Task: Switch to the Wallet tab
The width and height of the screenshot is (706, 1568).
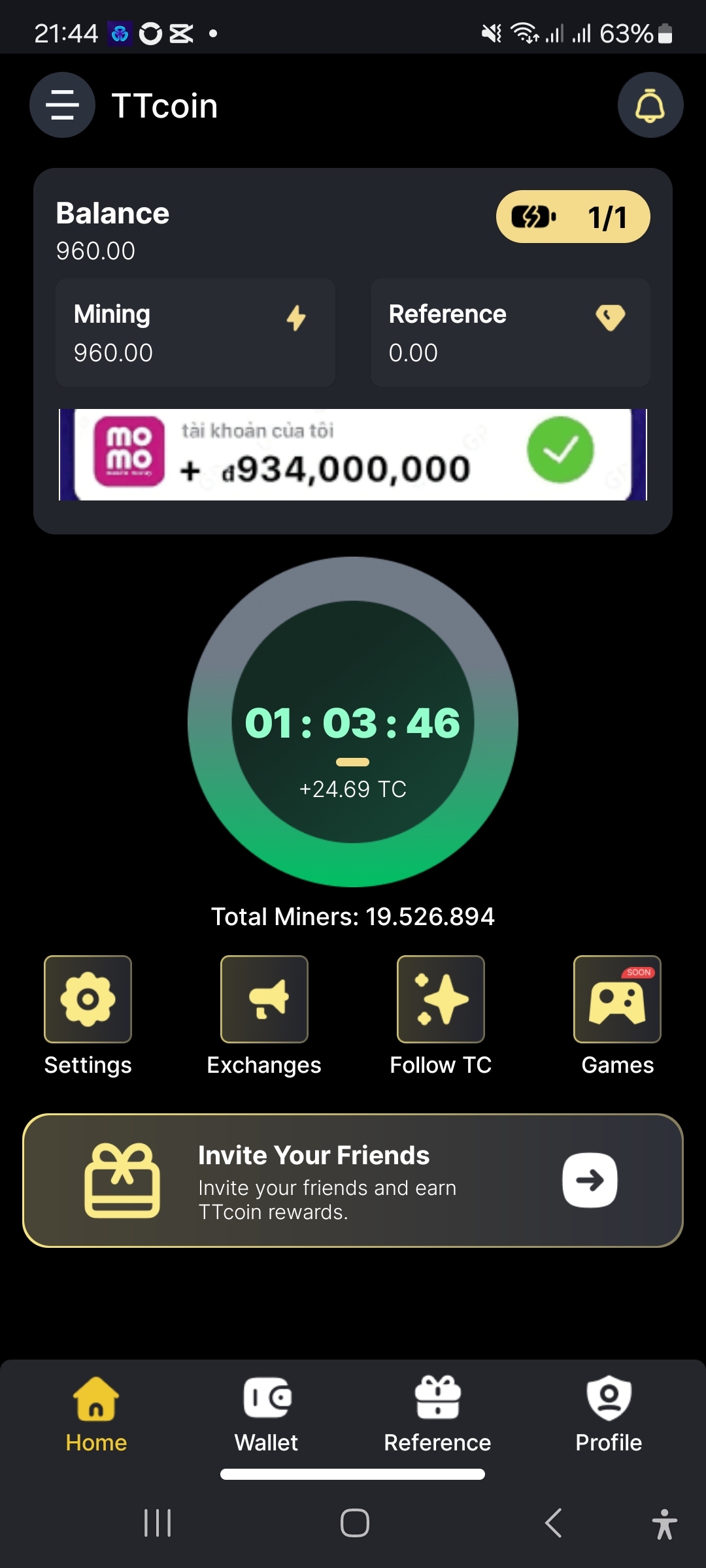Action: pos(267,1413)
